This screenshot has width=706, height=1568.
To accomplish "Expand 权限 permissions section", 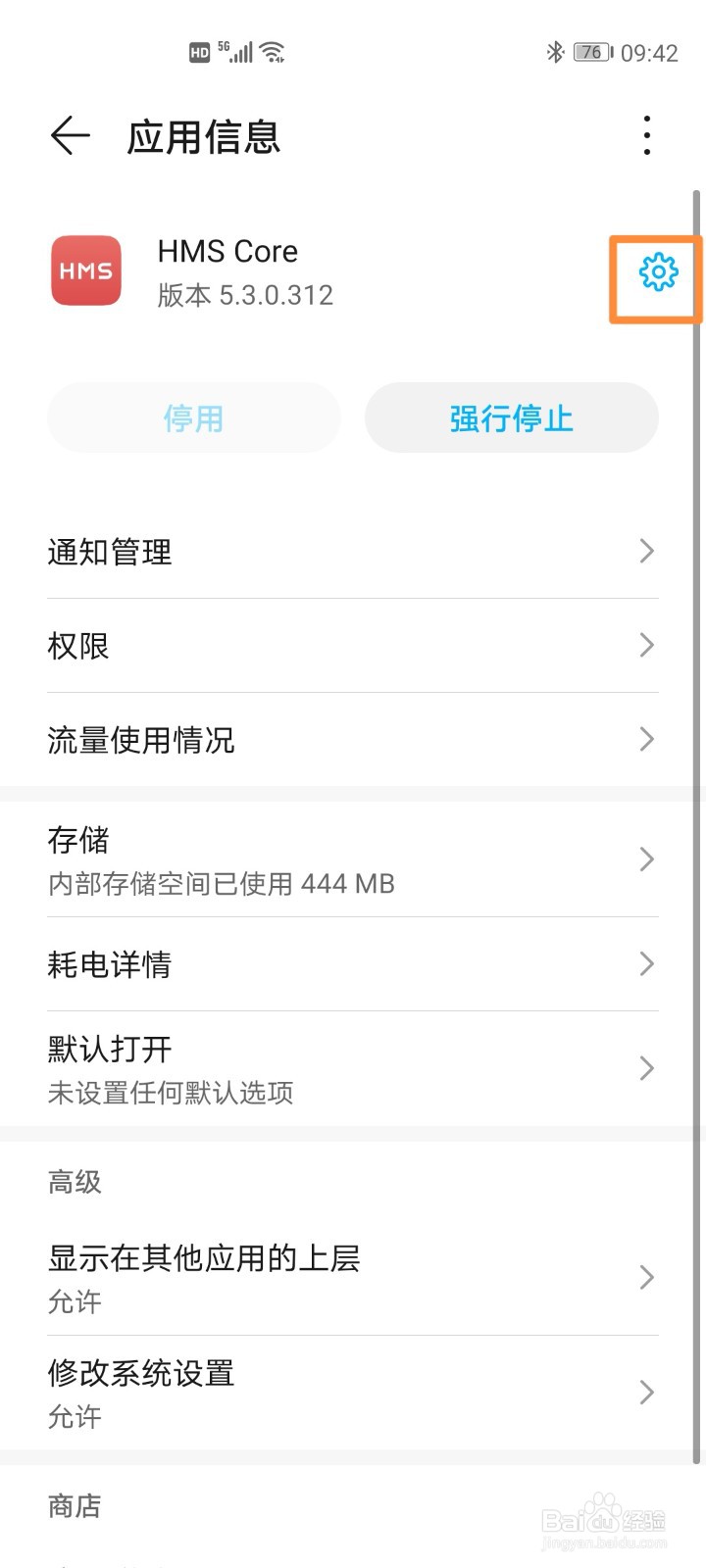I will (353, 645).
